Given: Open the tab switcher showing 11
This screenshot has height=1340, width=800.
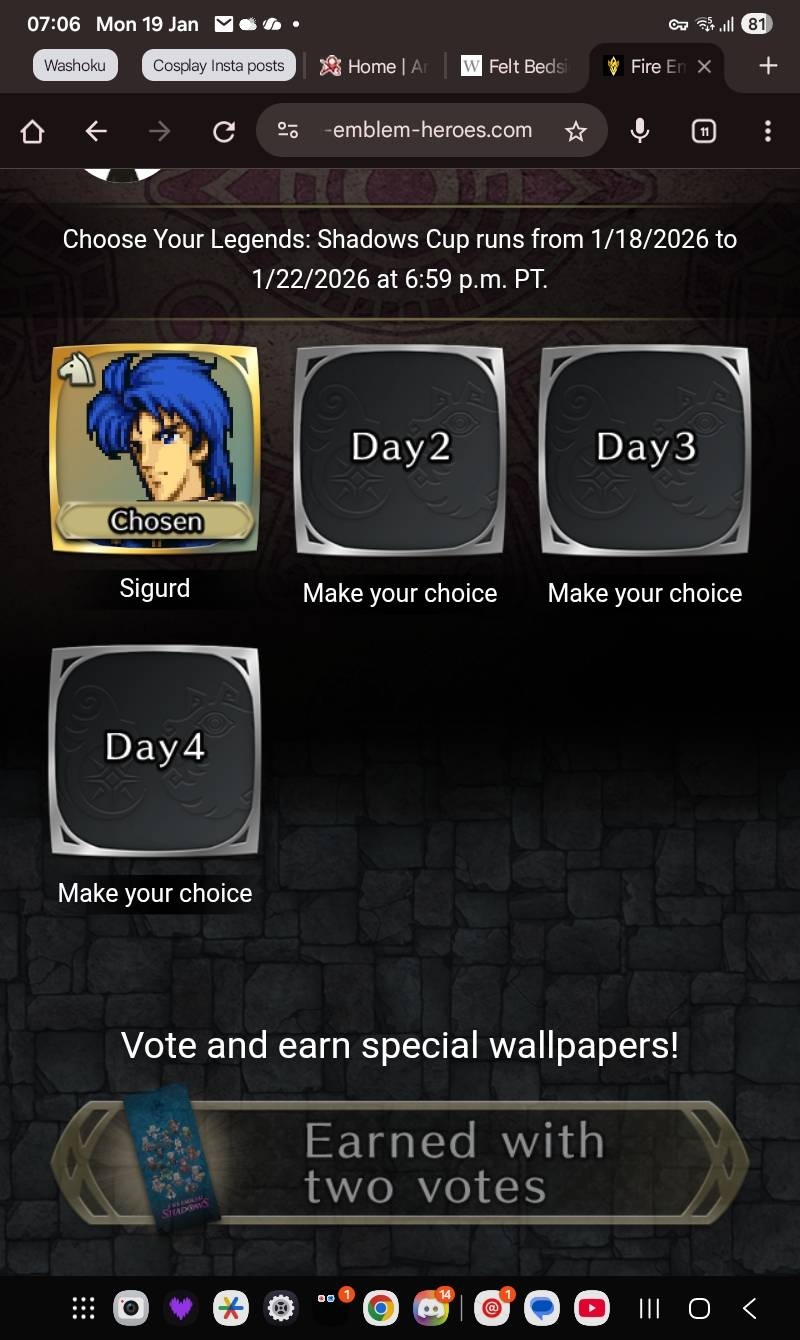Looking at the screenshot, I should pos(704,131).
